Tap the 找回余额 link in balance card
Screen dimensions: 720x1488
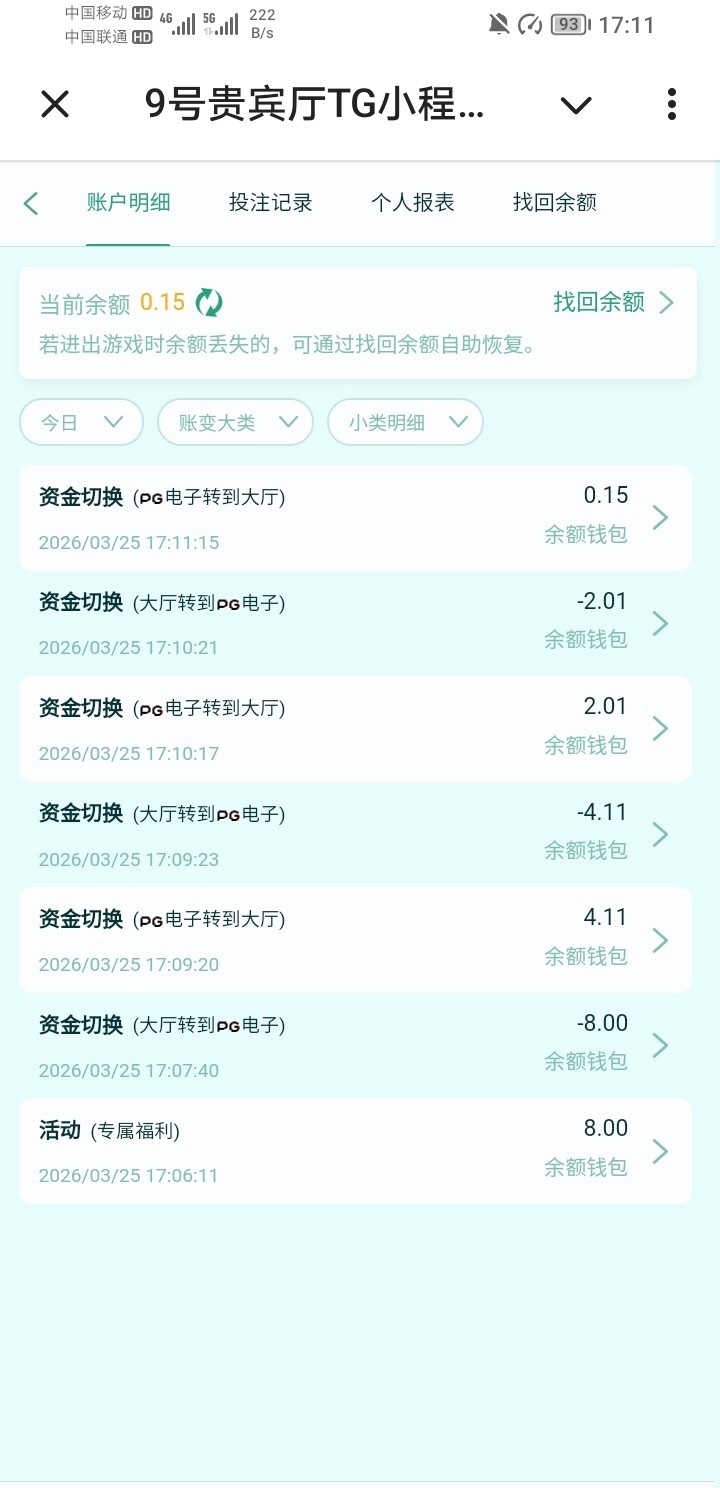pos(613,302)
